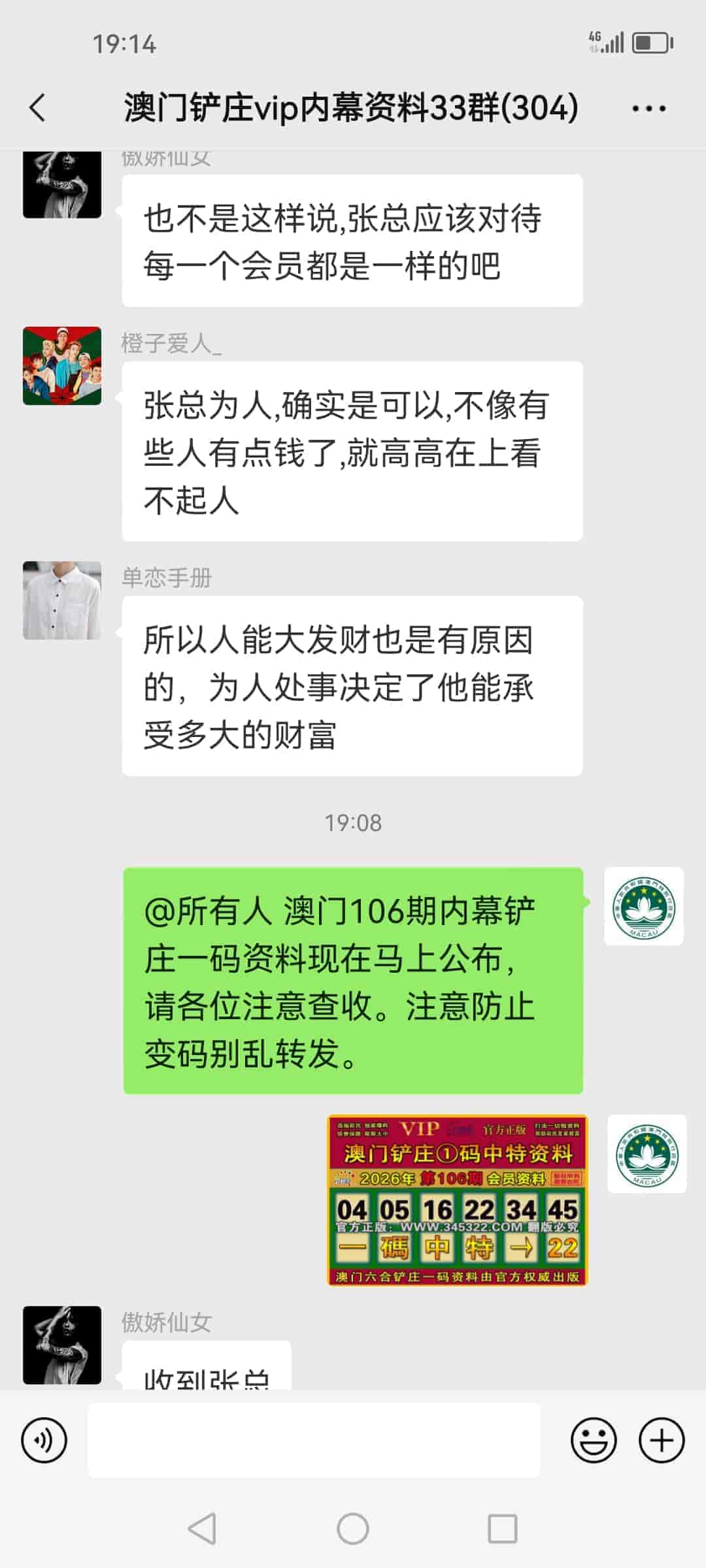
Task: Tap the back arrow to leave the chat
Action: click(x=37, y=106)
